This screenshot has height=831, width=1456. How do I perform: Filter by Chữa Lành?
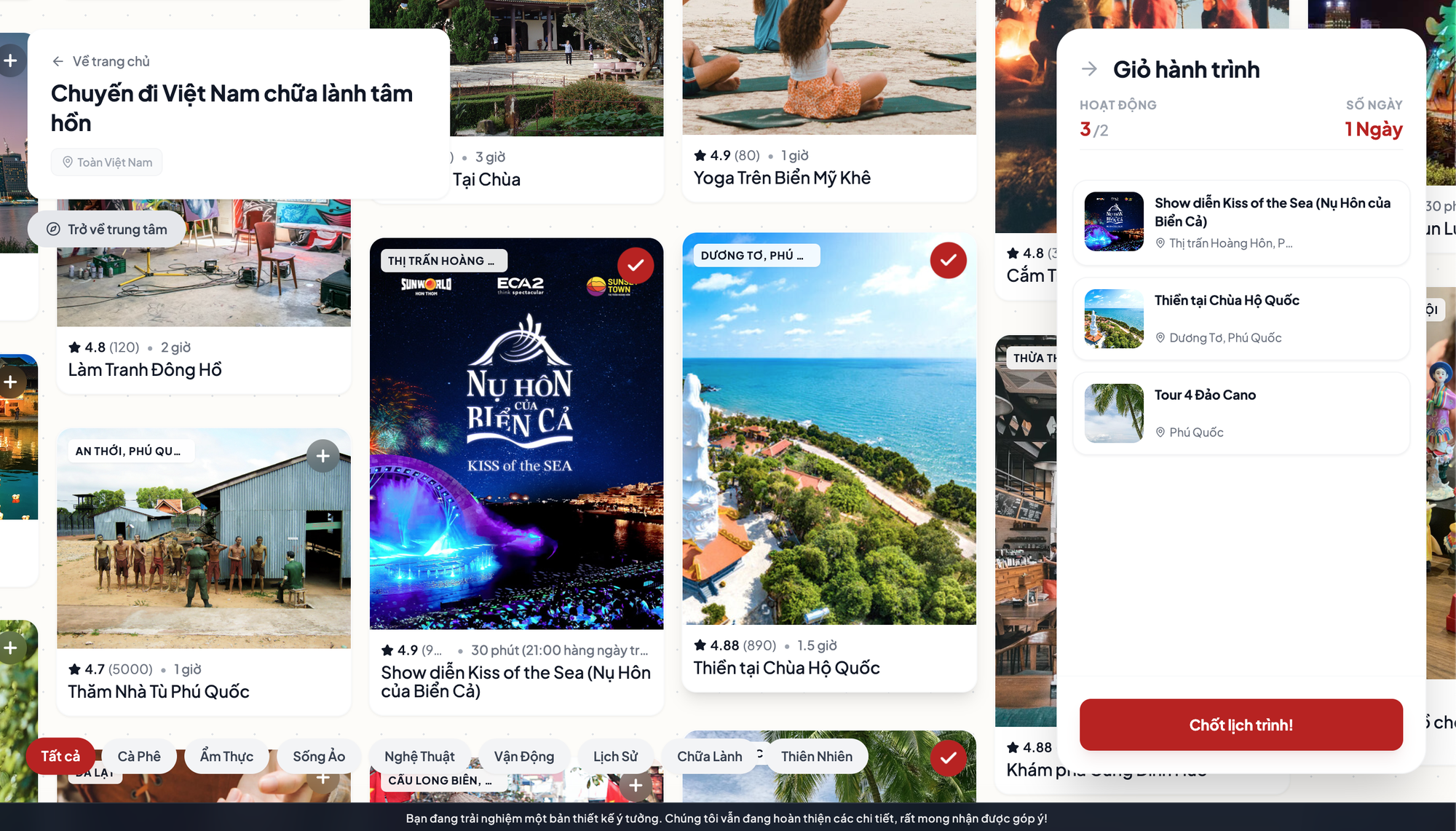[709, 756]
